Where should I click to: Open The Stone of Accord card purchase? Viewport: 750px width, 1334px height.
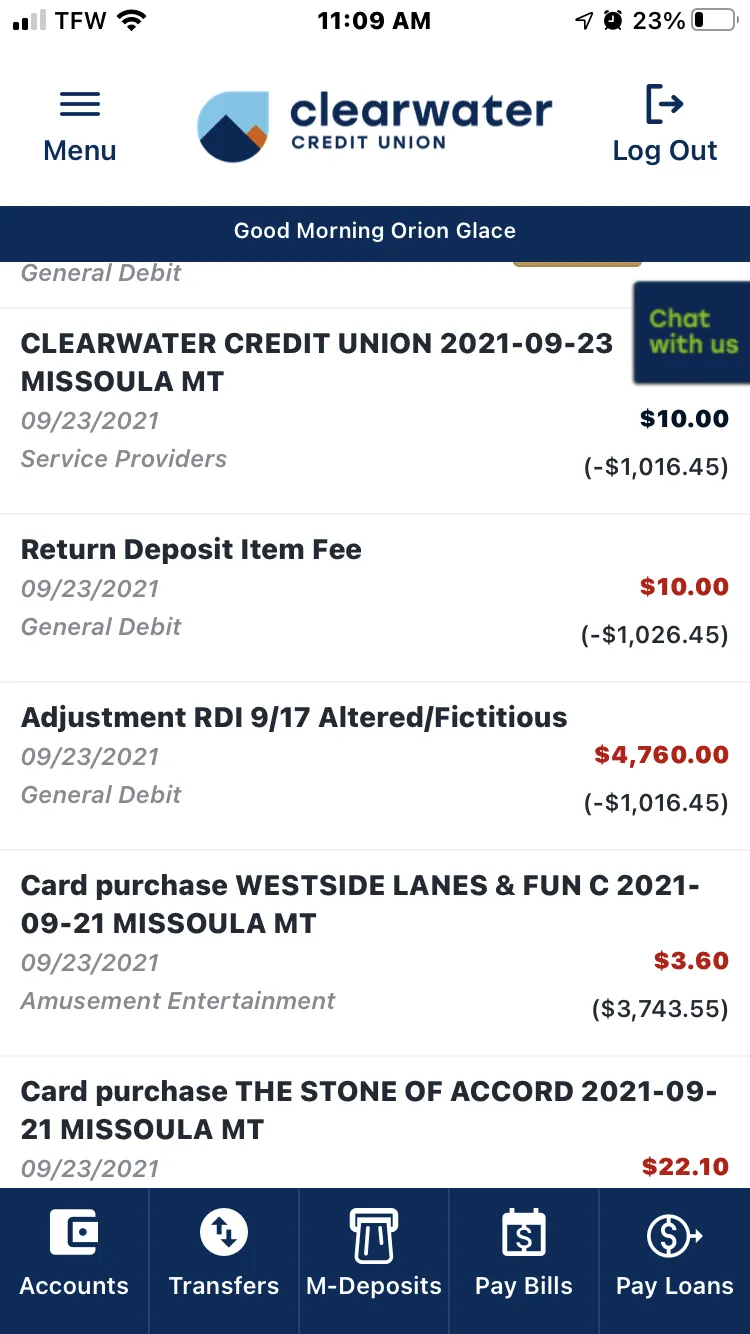coord(375,1122)
